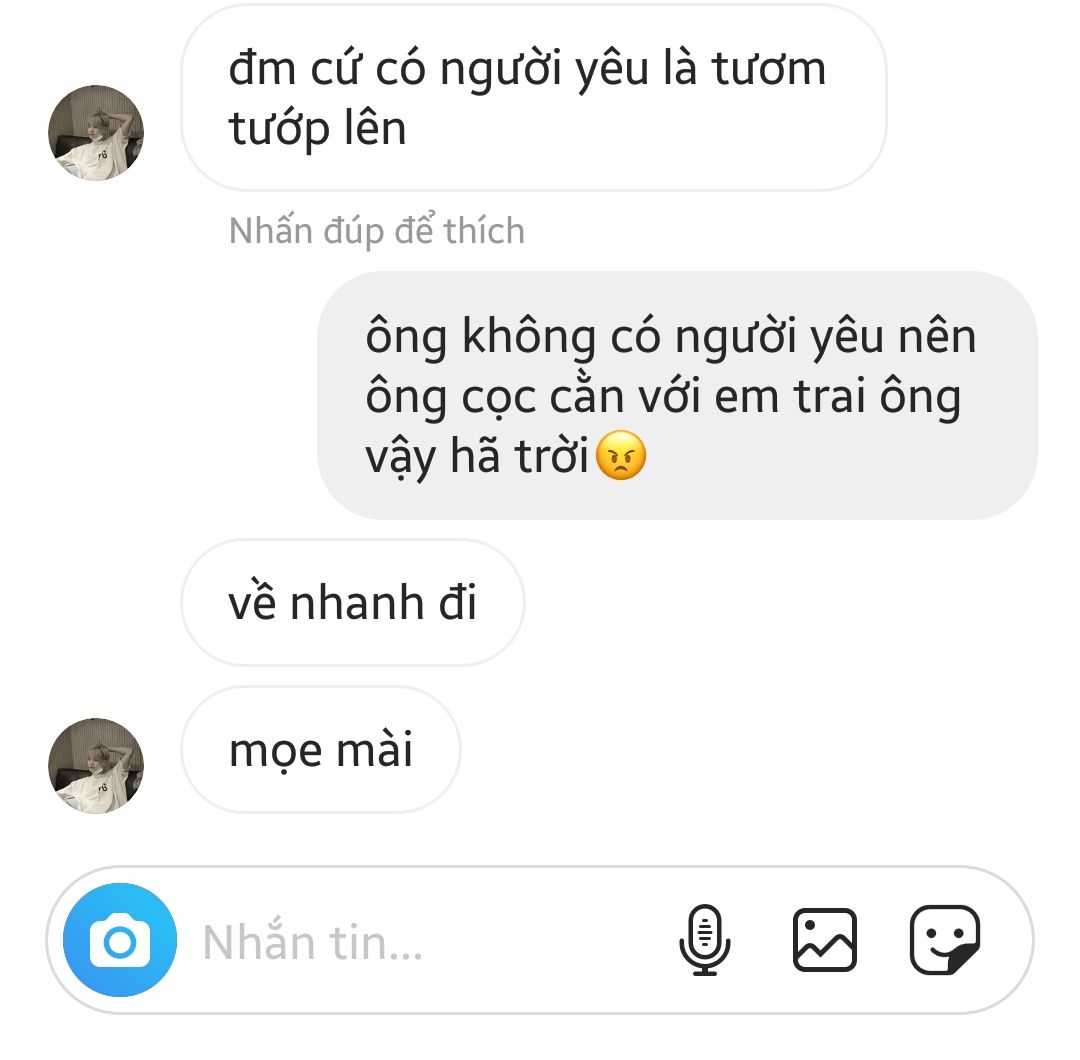Tap the avatar next to "đm cứ có người yêu"
Screen dimensions: 1080x1060
pyautogui.click(x=96, y=133)
